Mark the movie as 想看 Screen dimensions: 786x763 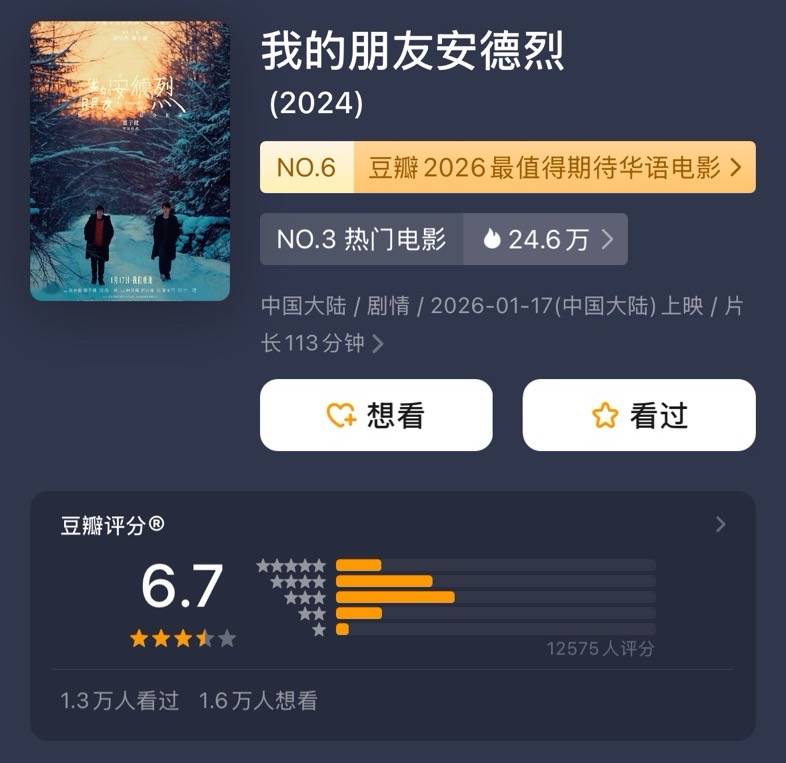click(x=376, y=415)
